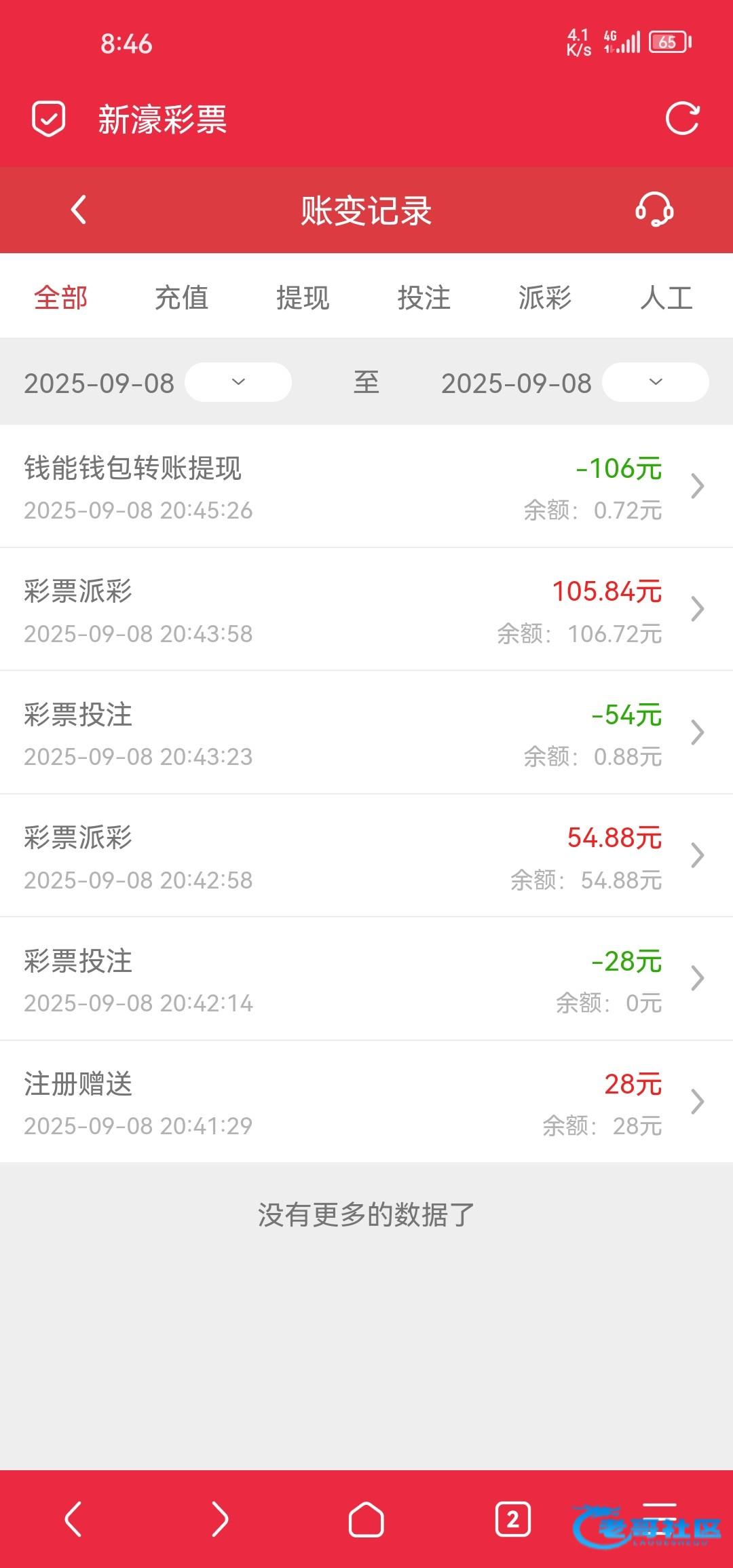Switch to the 充值 tab

click(181, 297)
